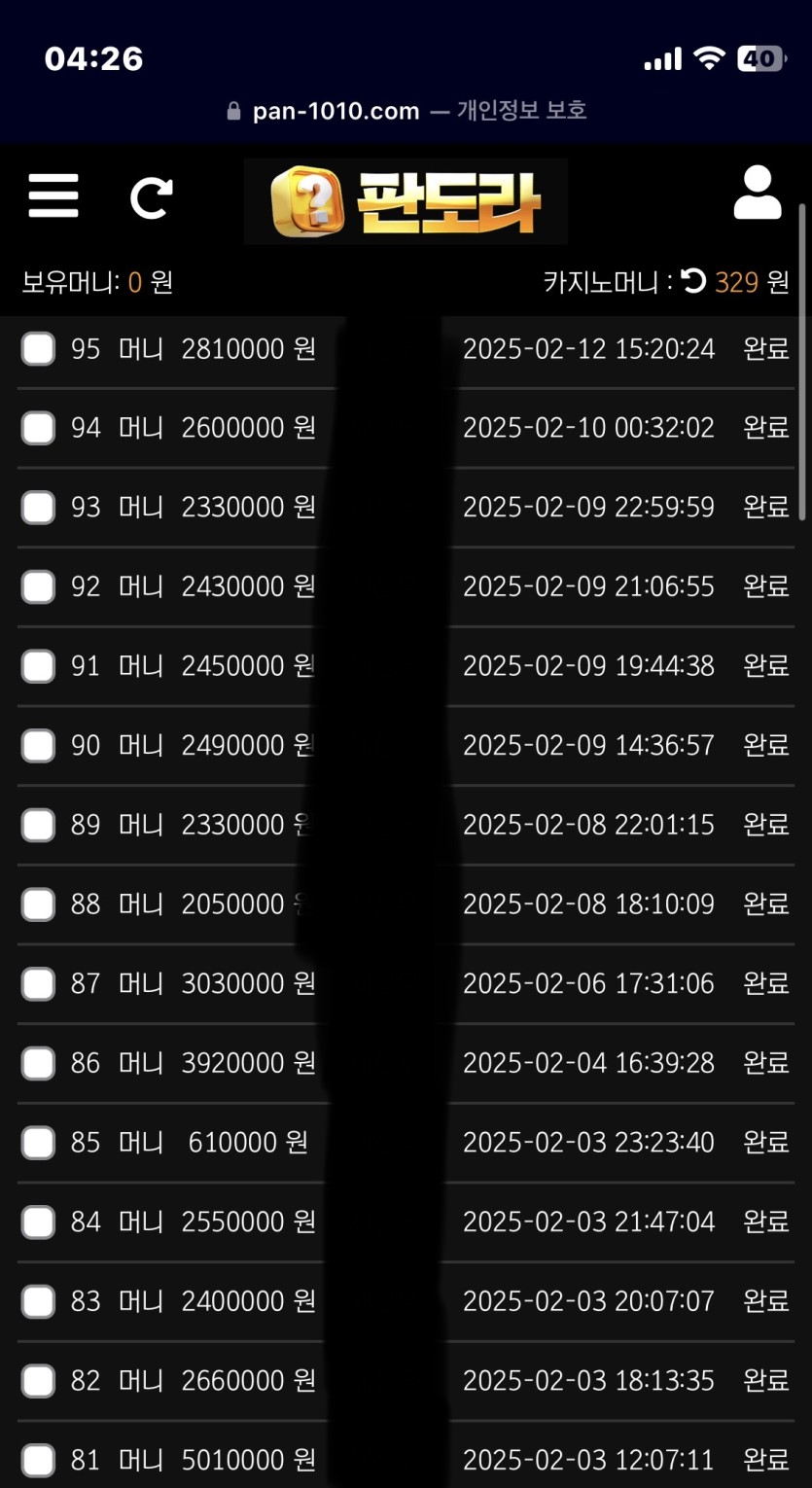Select the checkbox for entry 82

tap(38, 1381)
